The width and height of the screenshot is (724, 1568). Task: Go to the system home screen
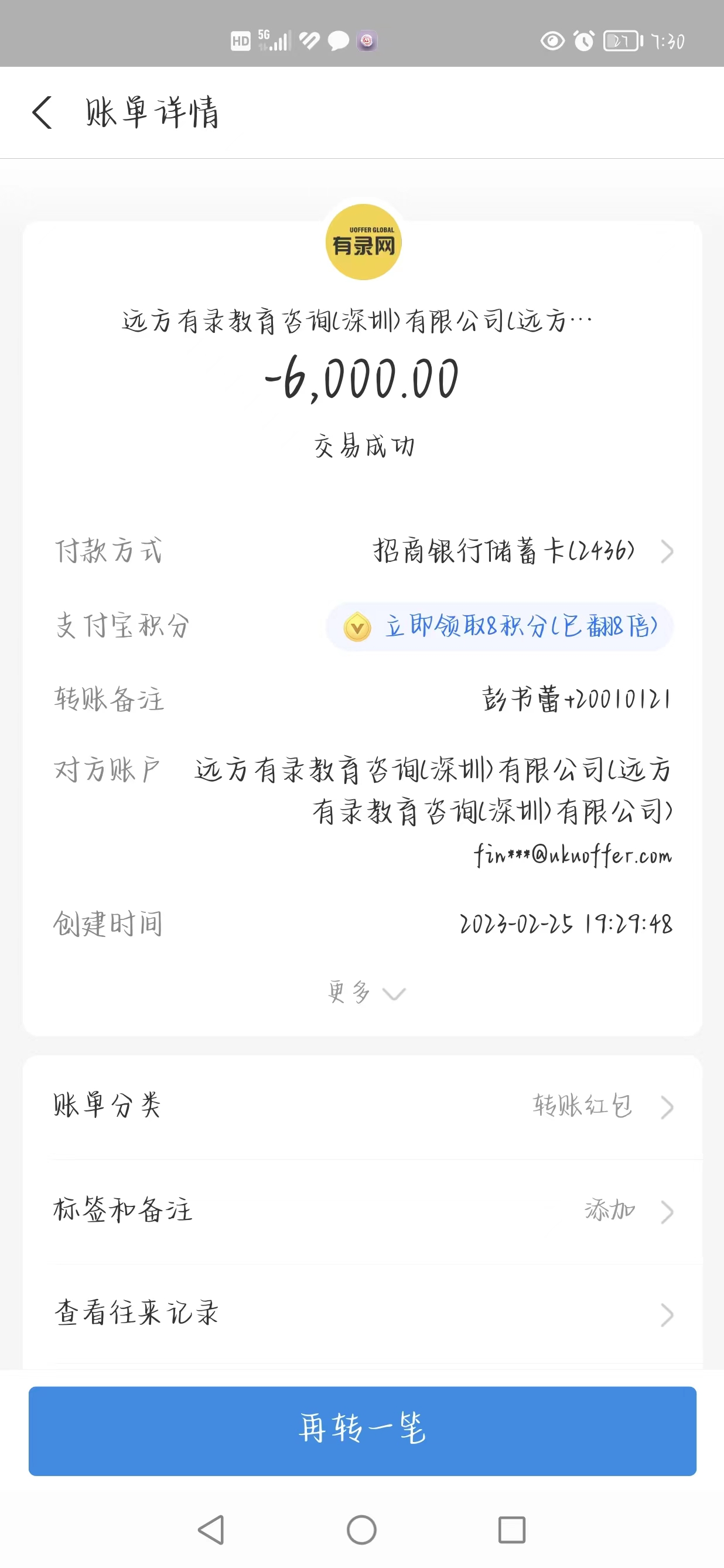[361, 1530]
